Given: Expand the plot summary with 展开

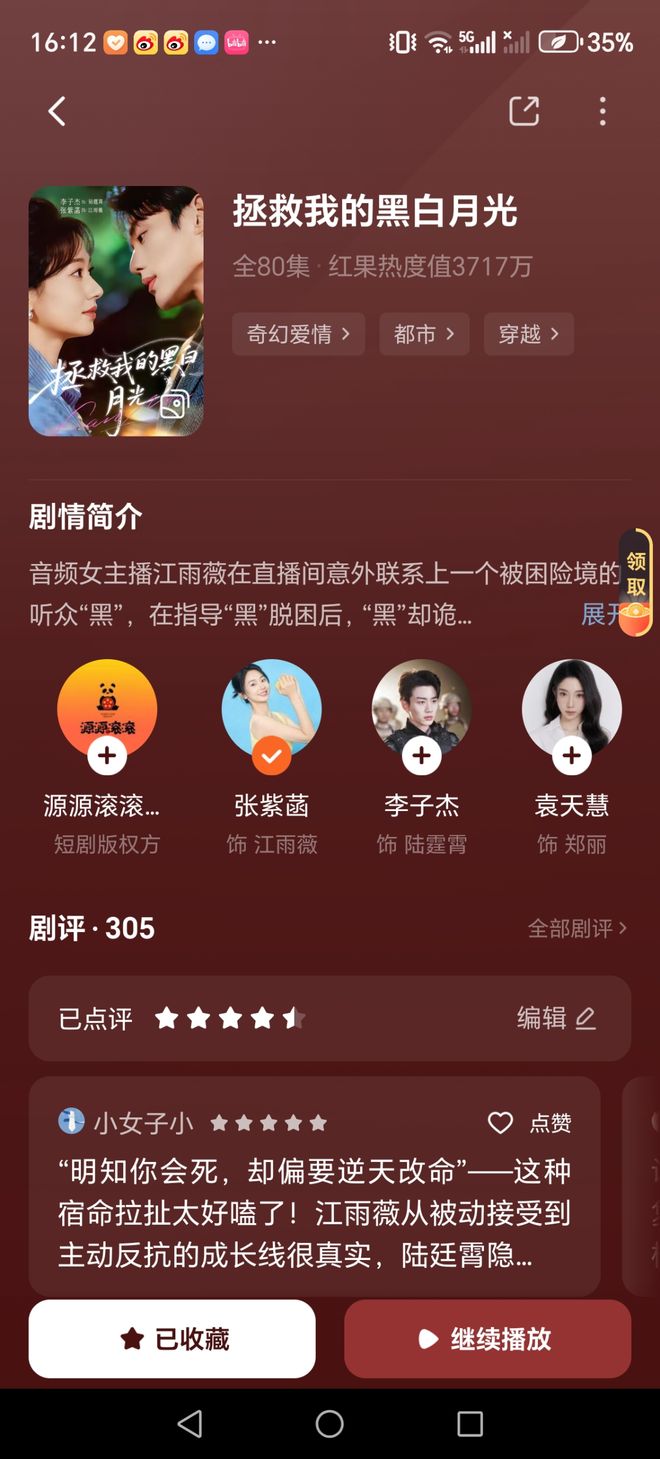Looking at the screenshot, I should tap(600, 613).
